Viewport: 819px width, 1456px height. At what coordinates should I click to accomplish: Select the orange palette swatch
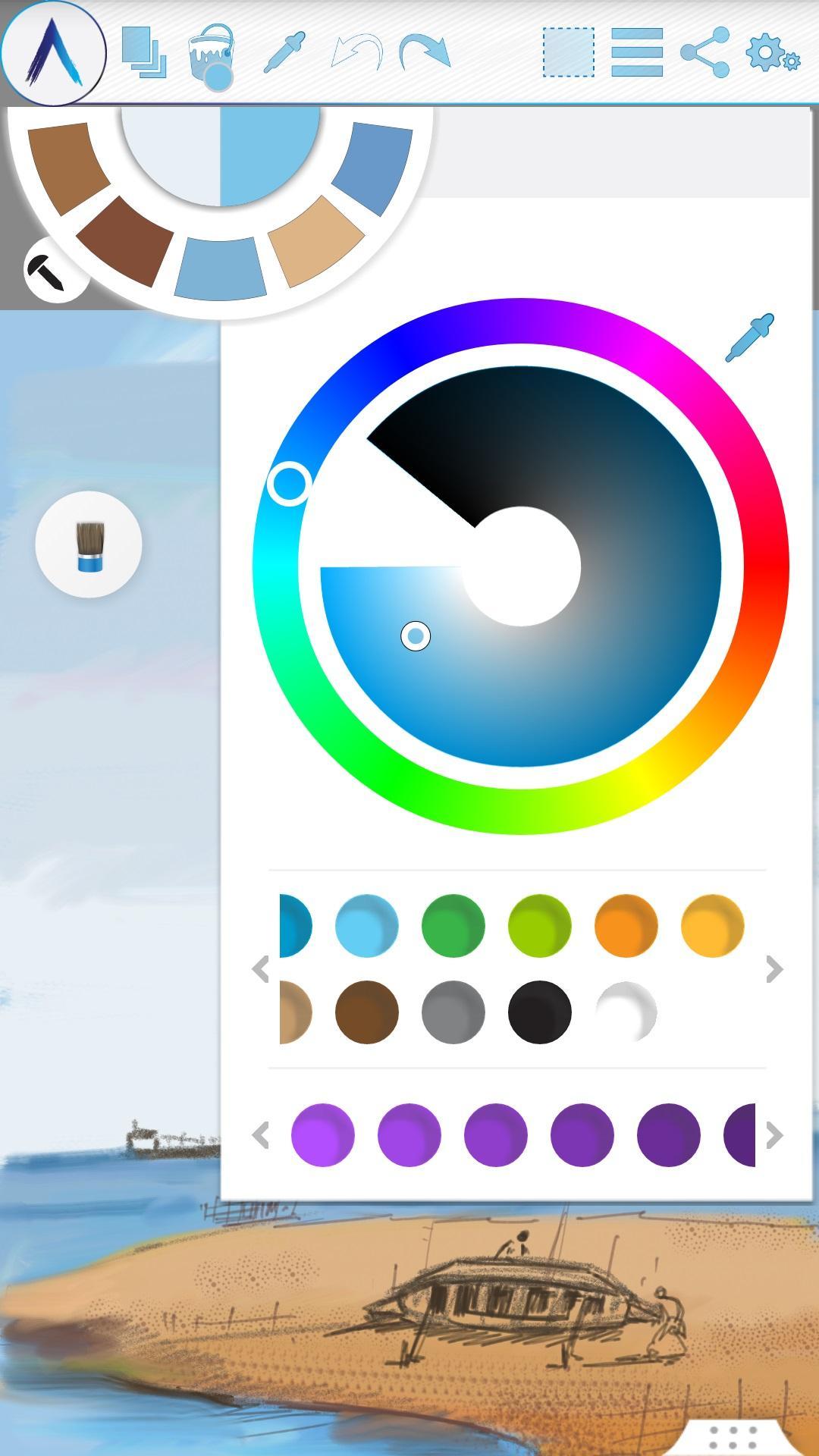626,925
